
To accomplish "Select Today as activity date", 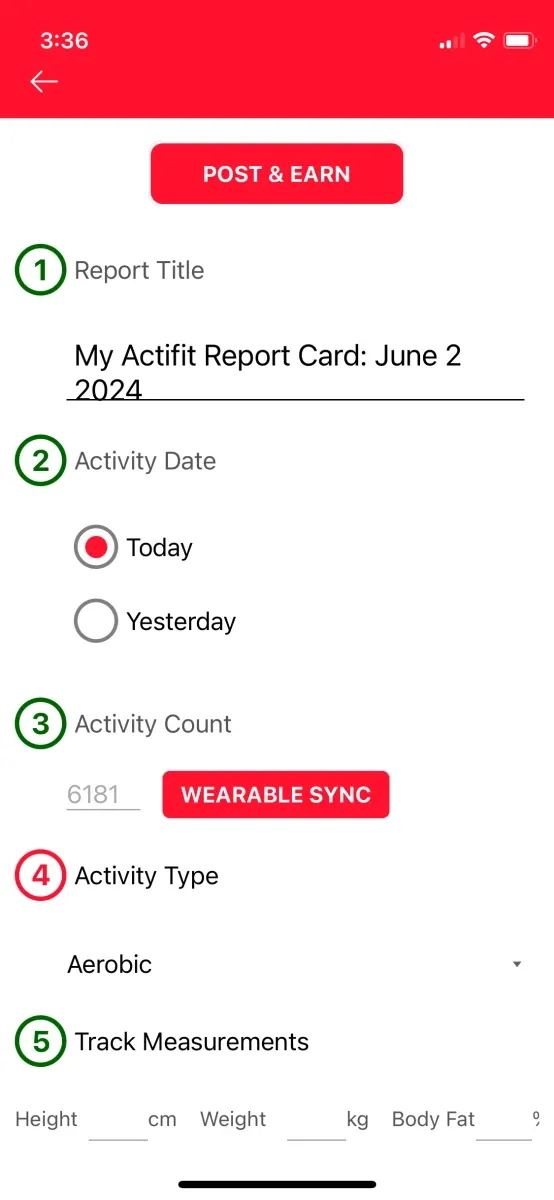I will tap(96, 548).
